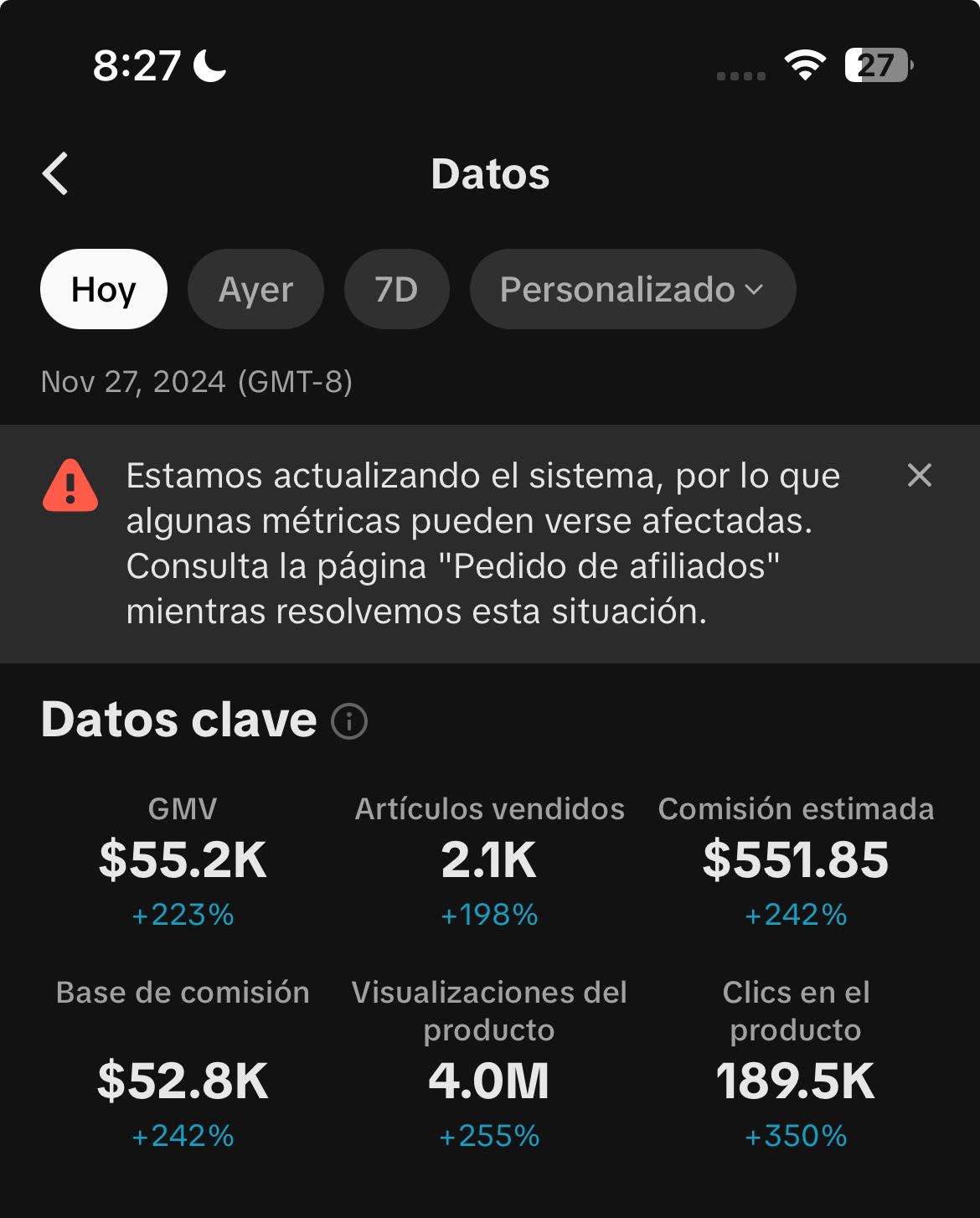Switch to the Ayer date filter
This screenshot has height=1218, width=980.
[x=255, y=289]
